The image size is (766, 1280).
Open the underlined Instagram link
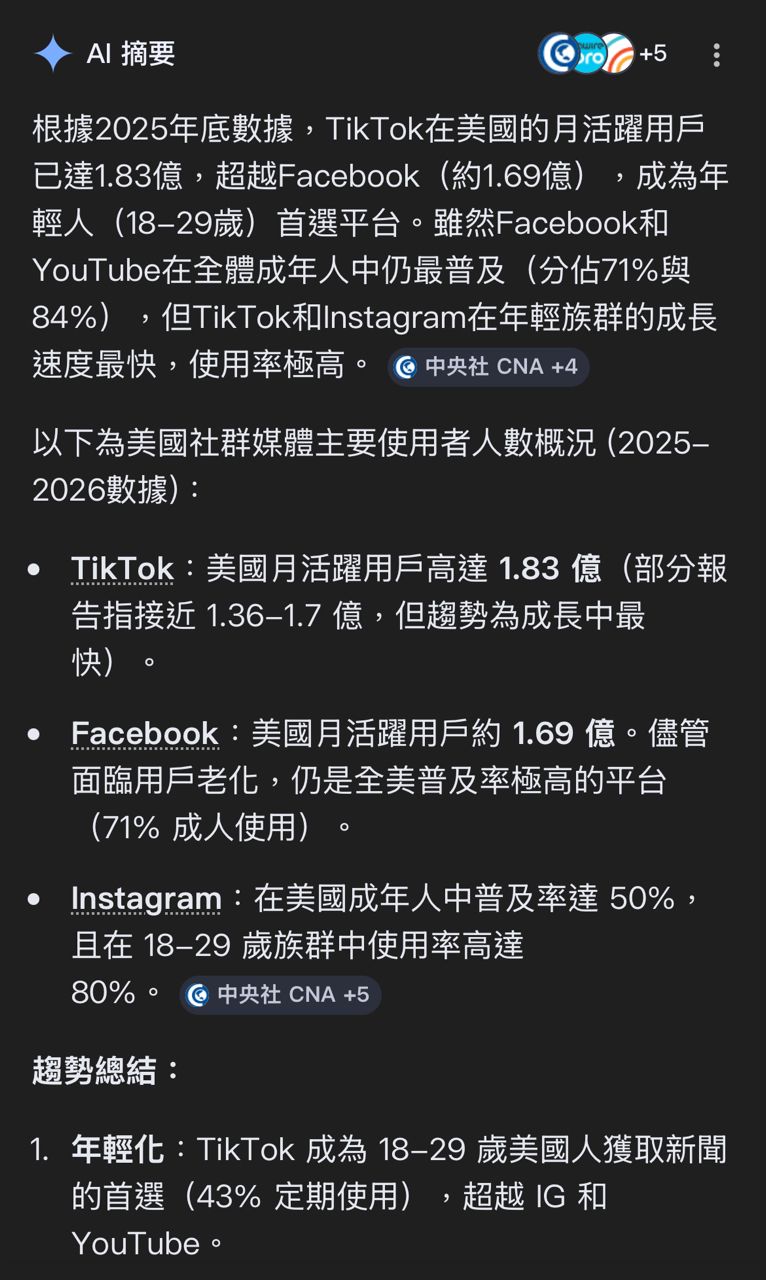pos(146,899)
